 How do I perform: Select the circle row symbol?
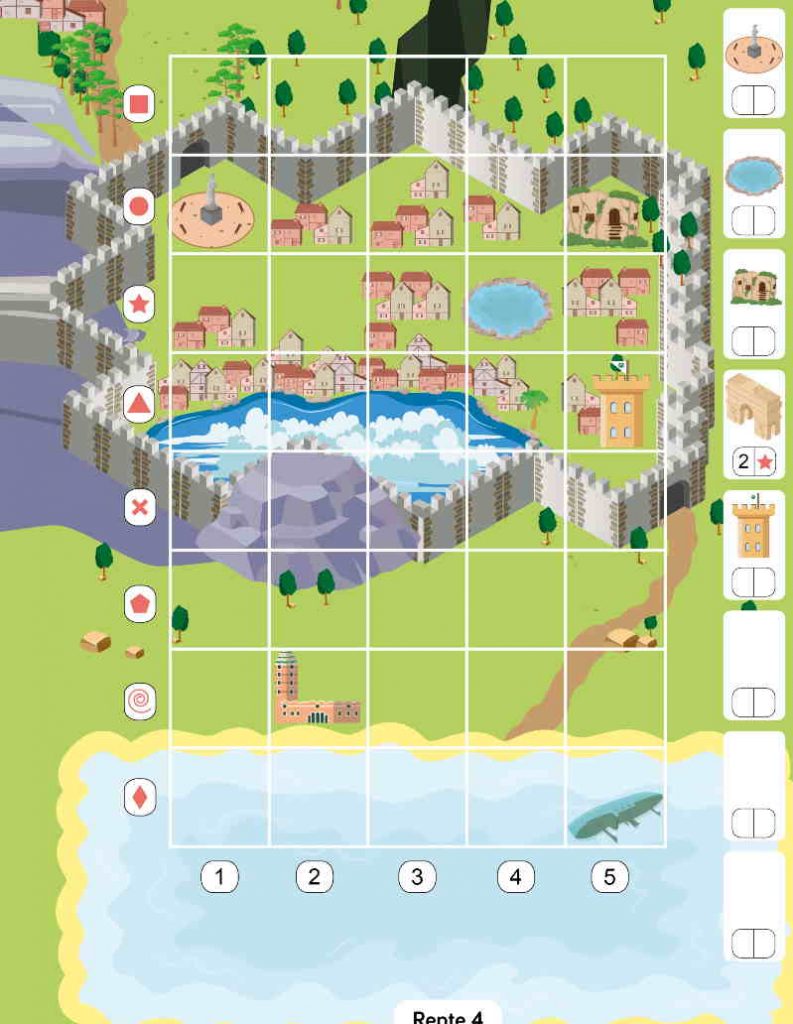(x=139, y=208)
